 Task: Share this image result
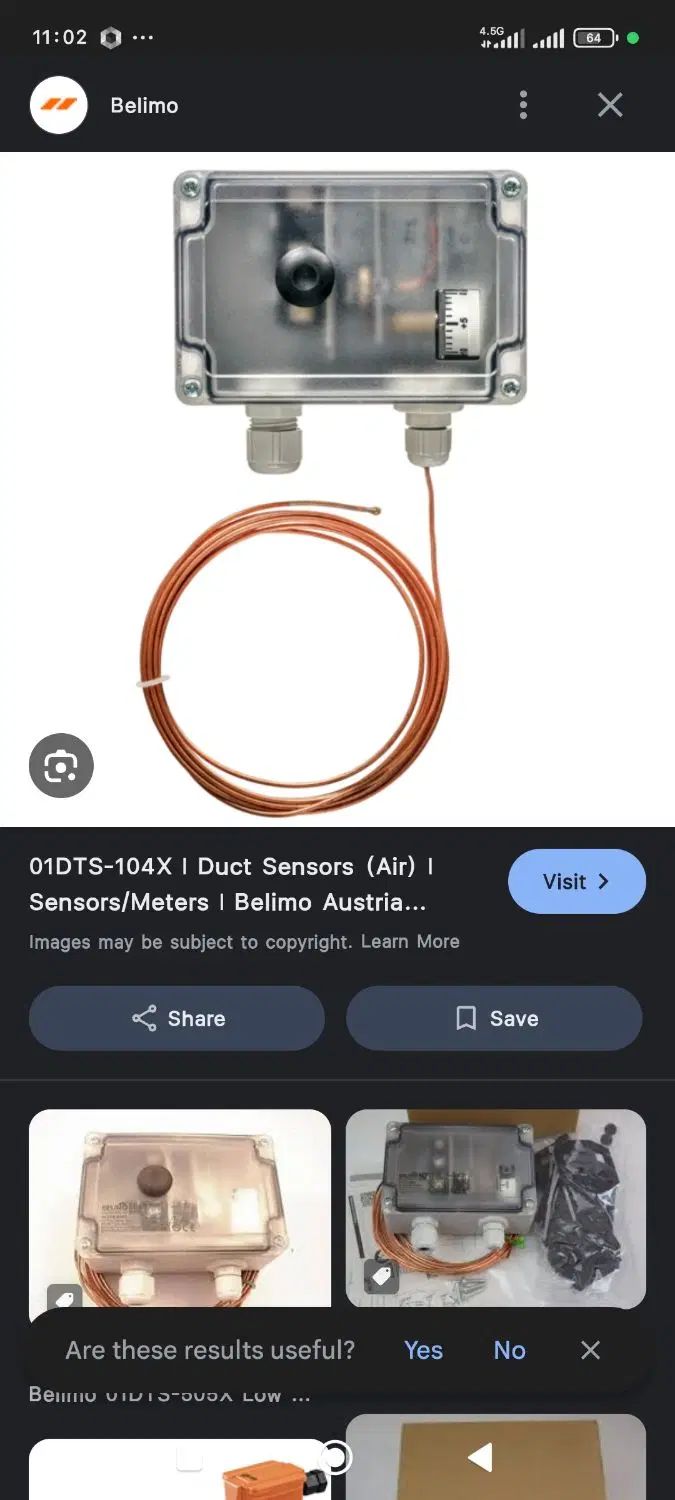177,1018
